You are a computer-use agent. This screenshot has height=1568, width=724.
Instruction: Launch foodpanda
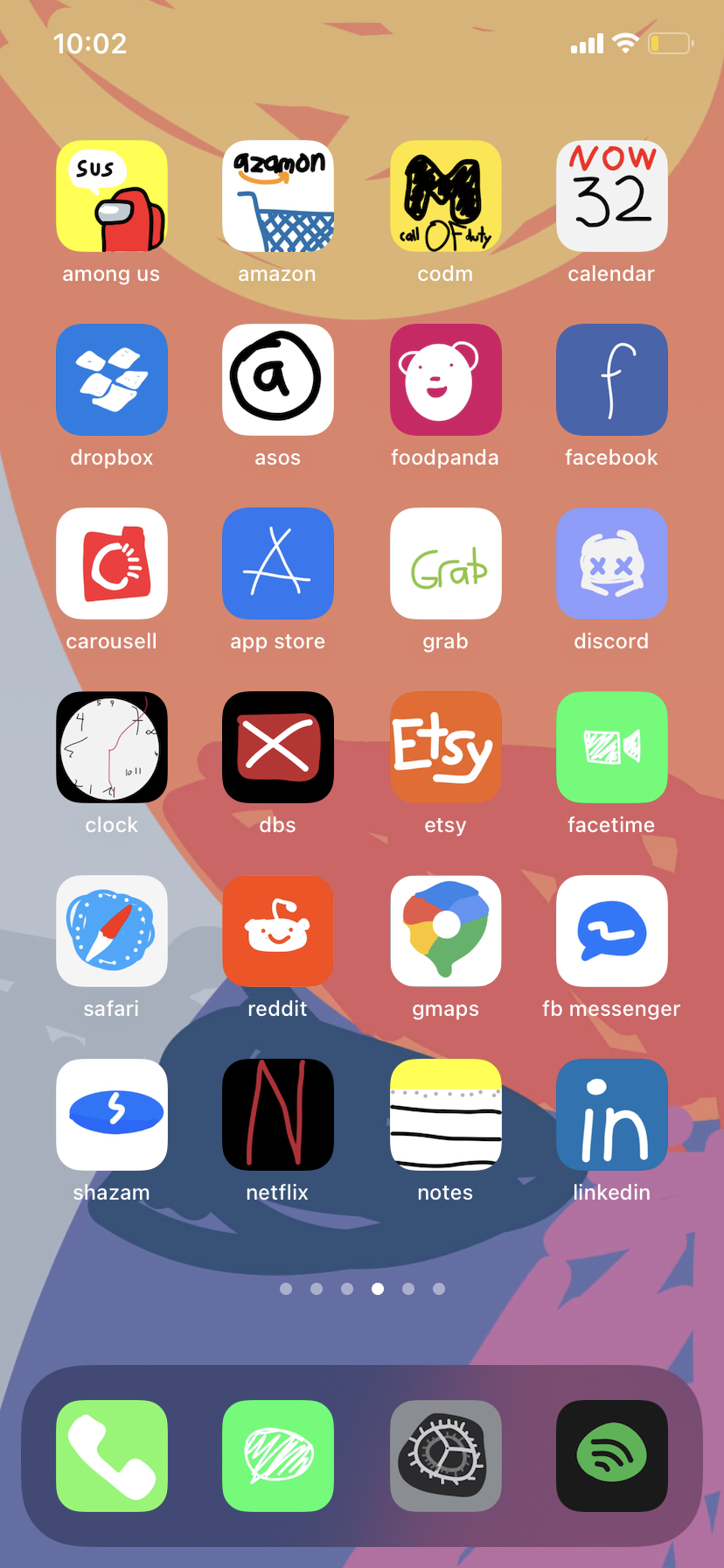click(445, 380)
